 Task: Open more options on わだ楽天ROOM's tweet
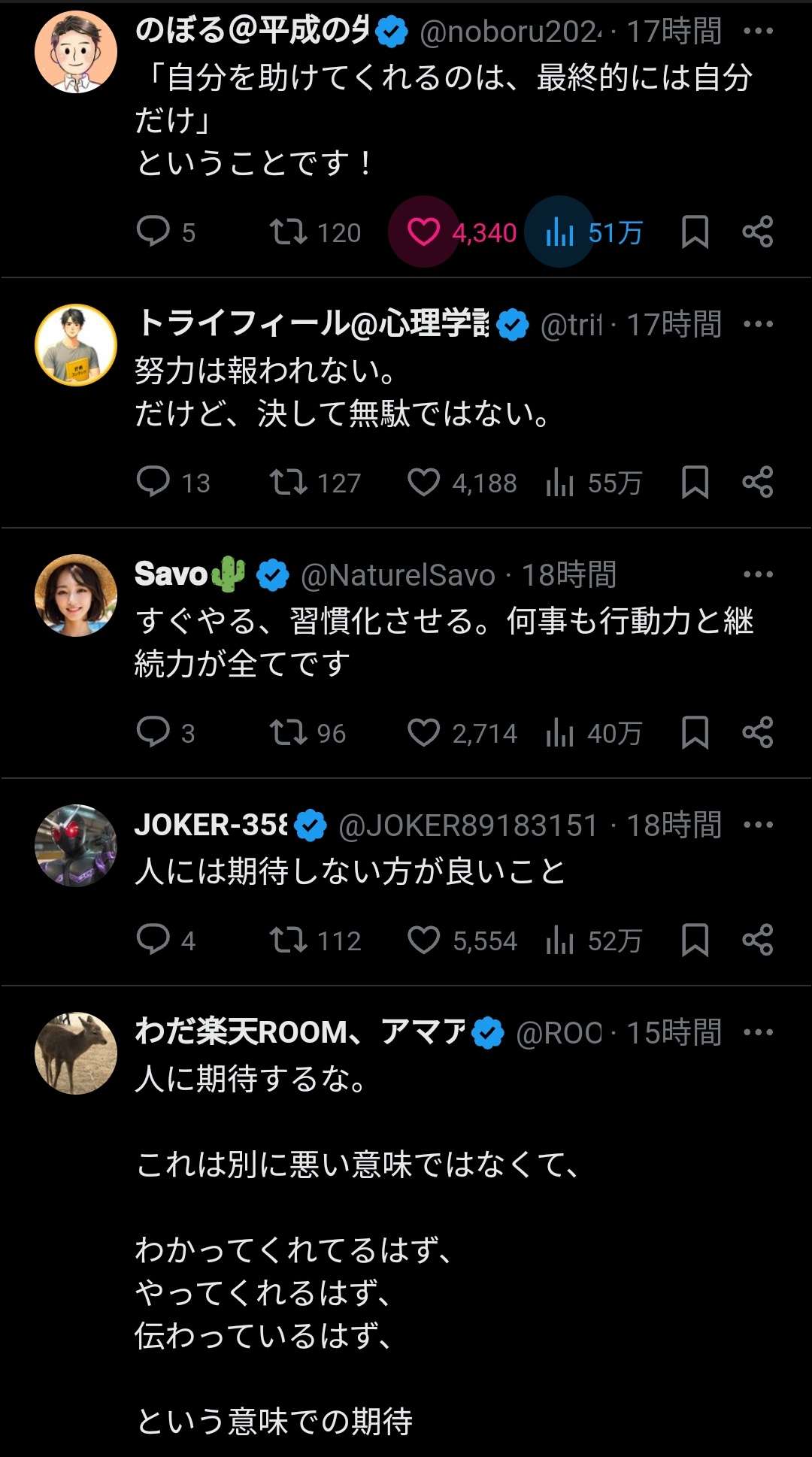coord(757,1032)
